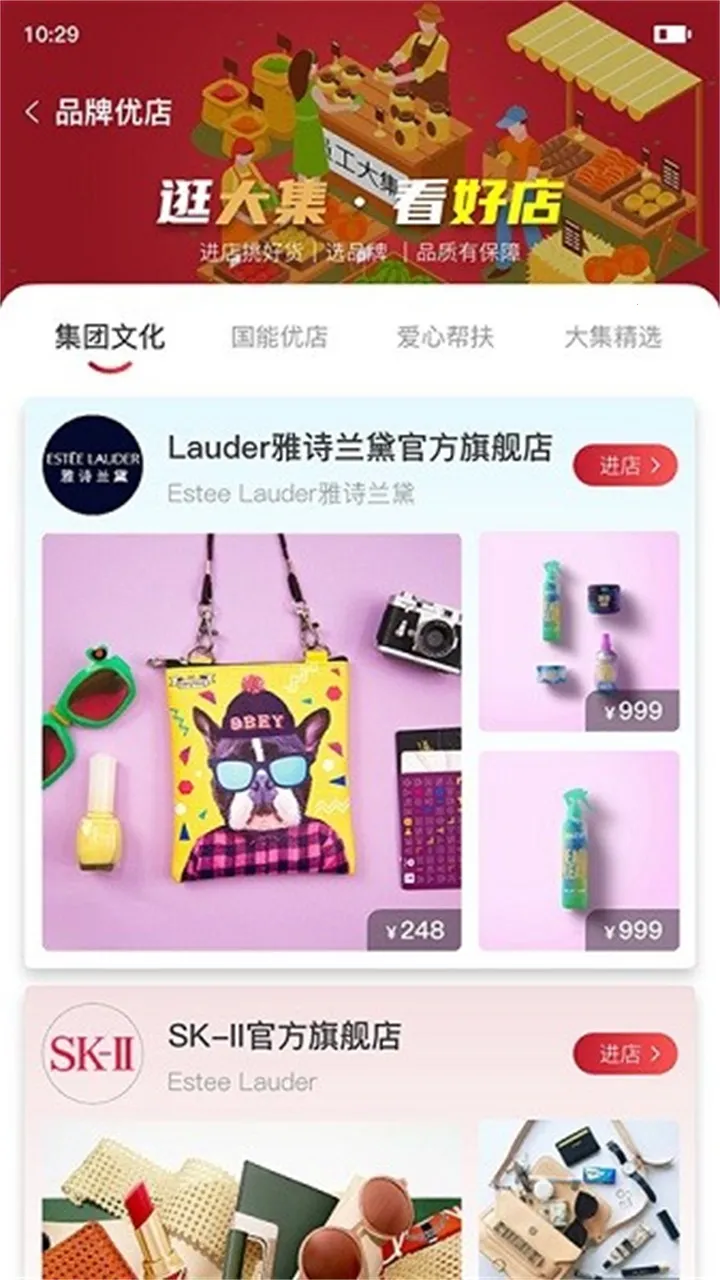
Task: Switch to the 国能优店 tab
Action: coord(279,337)
